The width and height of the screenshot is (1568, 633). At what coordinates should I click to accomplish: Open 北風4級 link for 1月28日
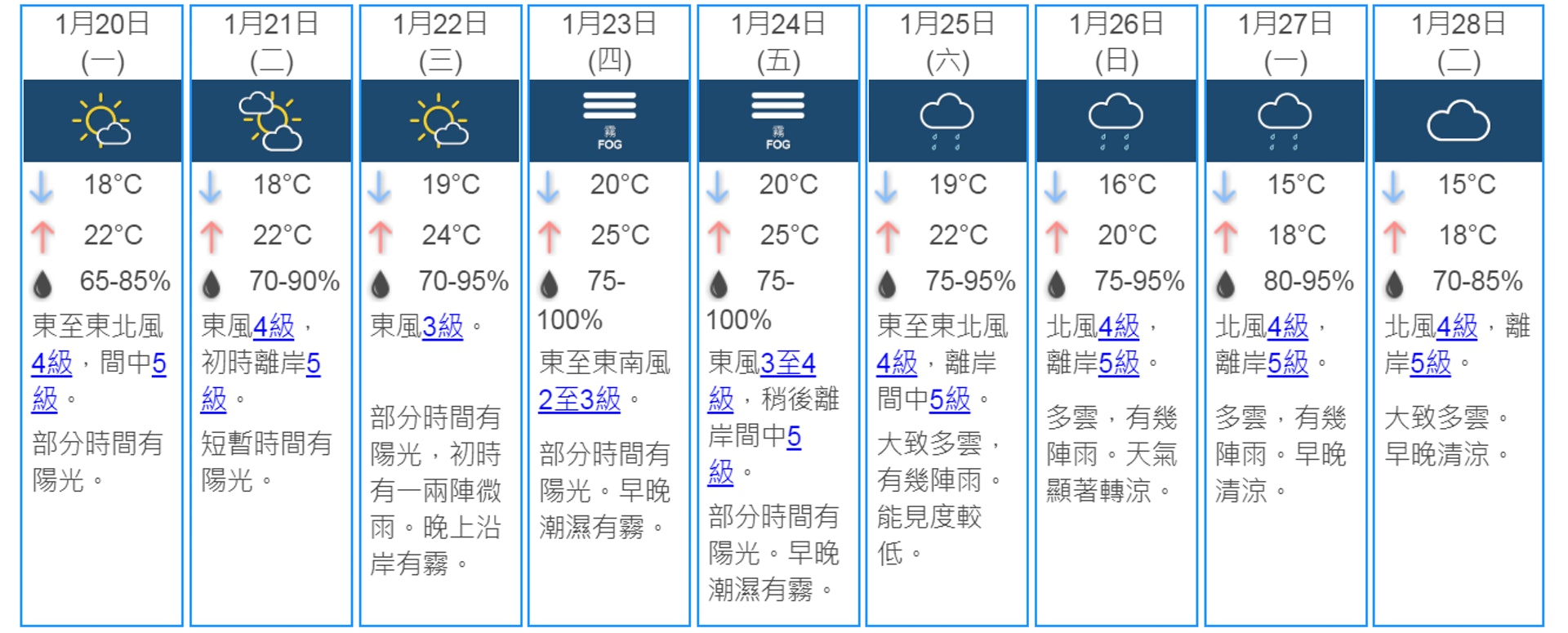tap(1457, 327)
